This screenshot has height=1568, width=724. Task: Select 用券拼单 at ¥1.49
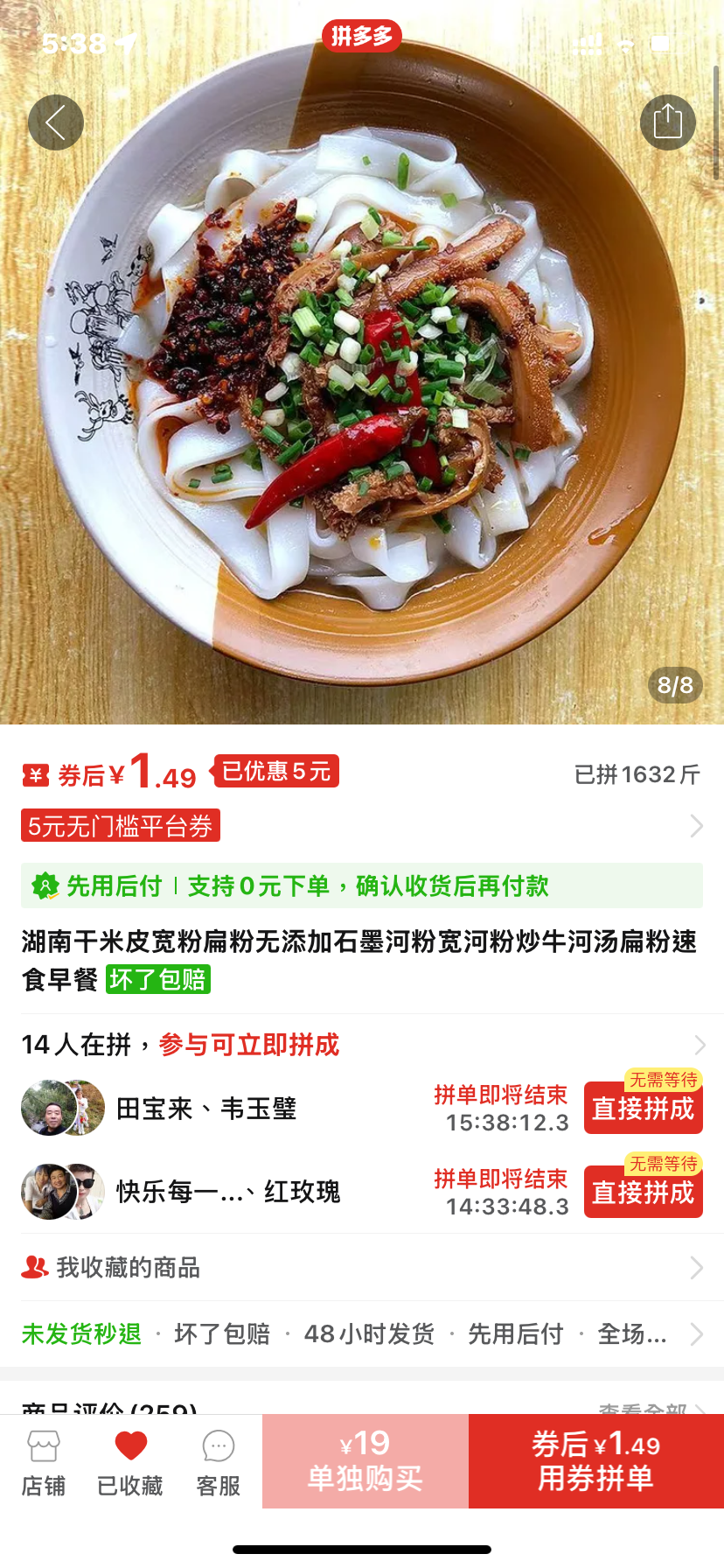596,1461
